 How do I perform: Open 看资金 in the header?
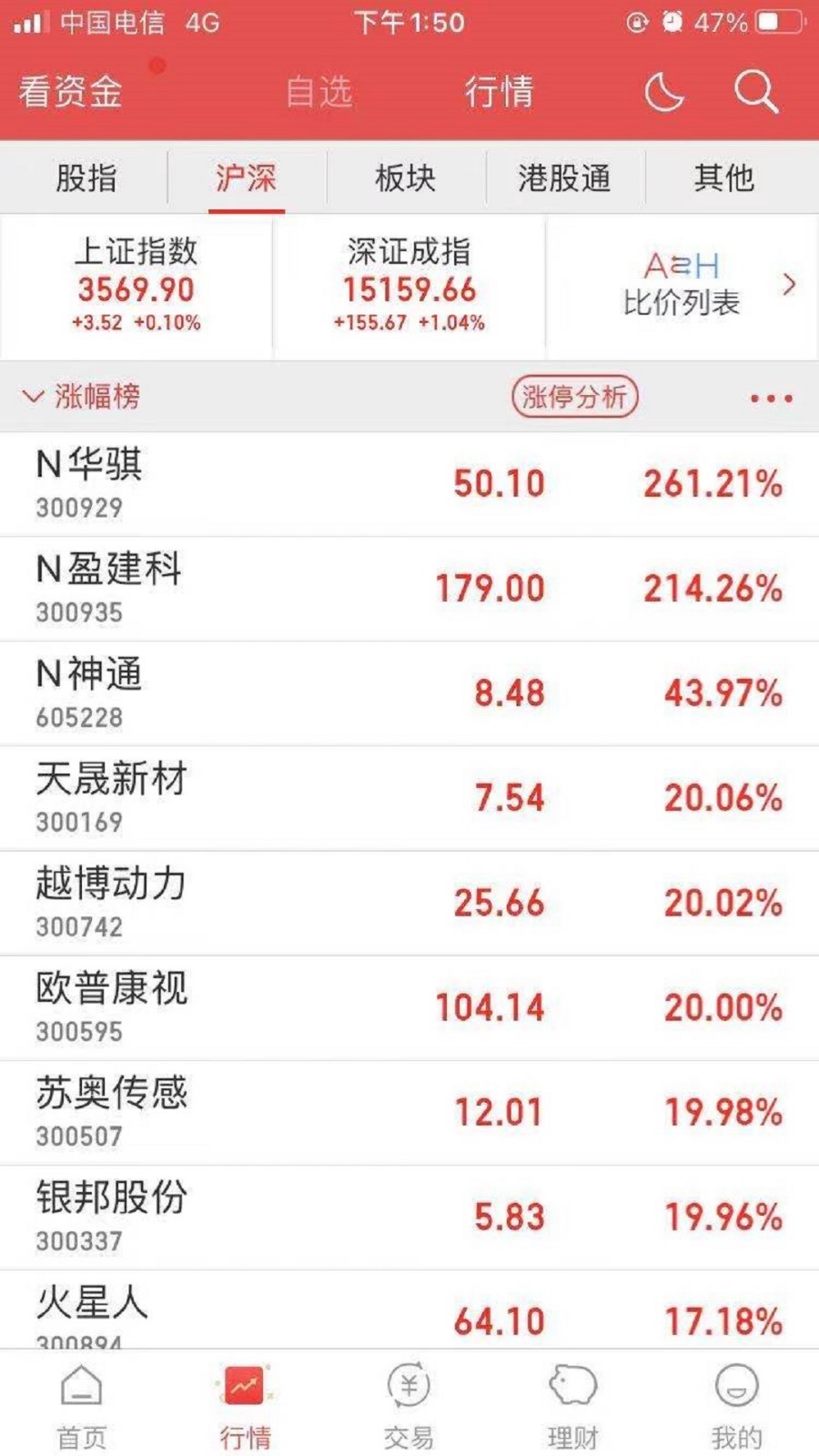click(71, 92)
